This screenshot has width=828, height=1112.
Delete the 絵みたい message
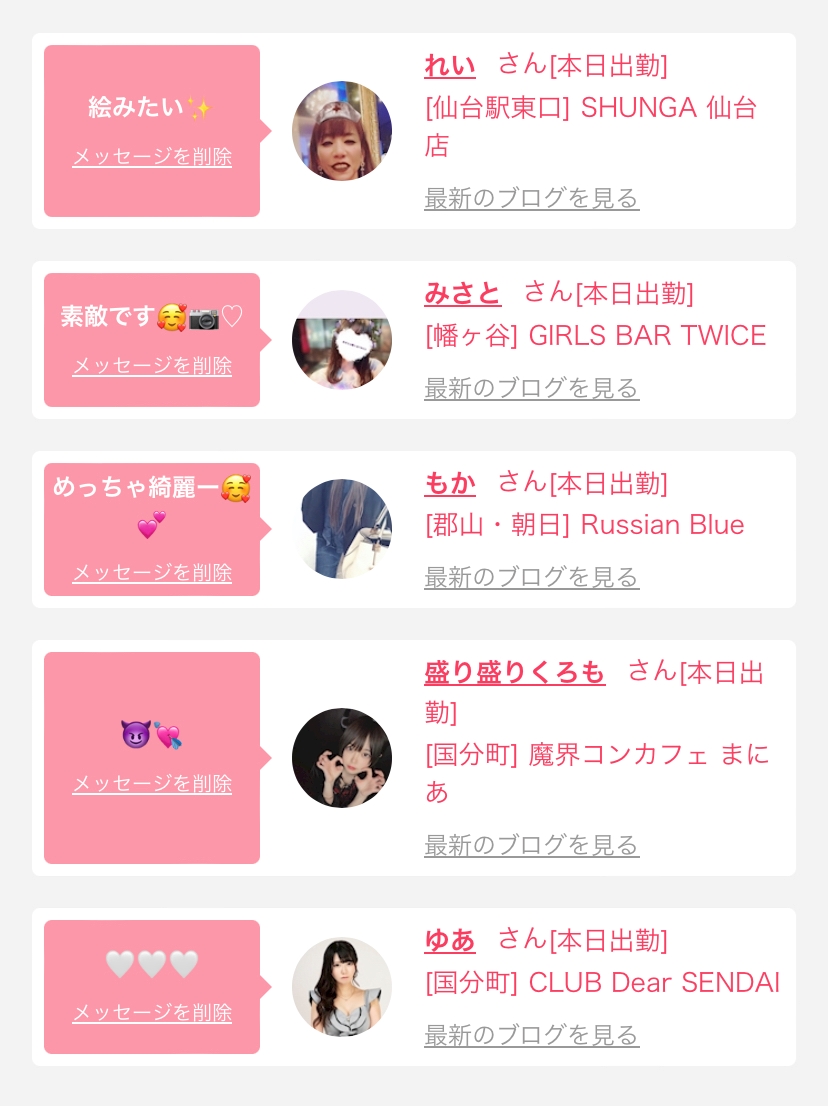click(x=152, y=157)
